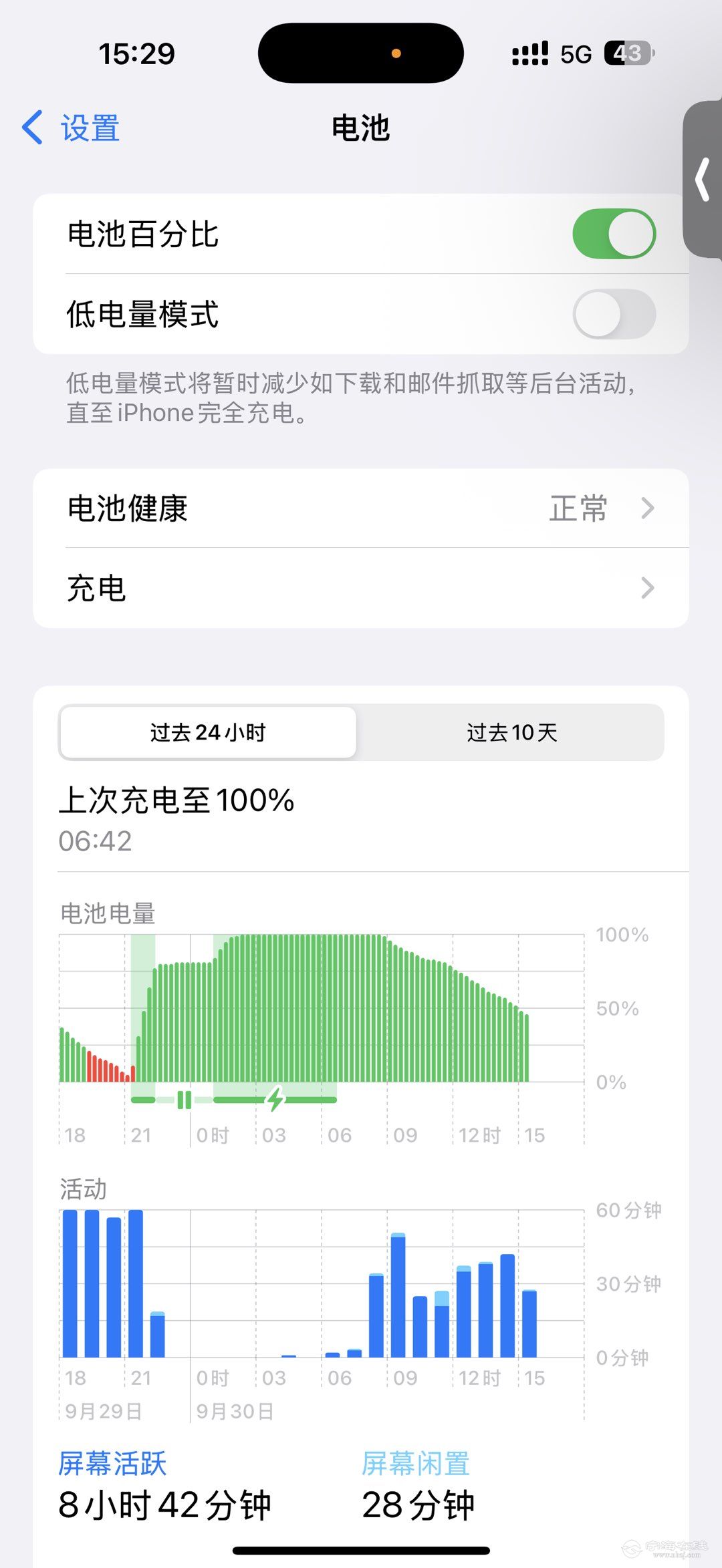This screenshot has height=1568, width=722.
Task: Open the 充电 settings row
Action: click(361, 588)
